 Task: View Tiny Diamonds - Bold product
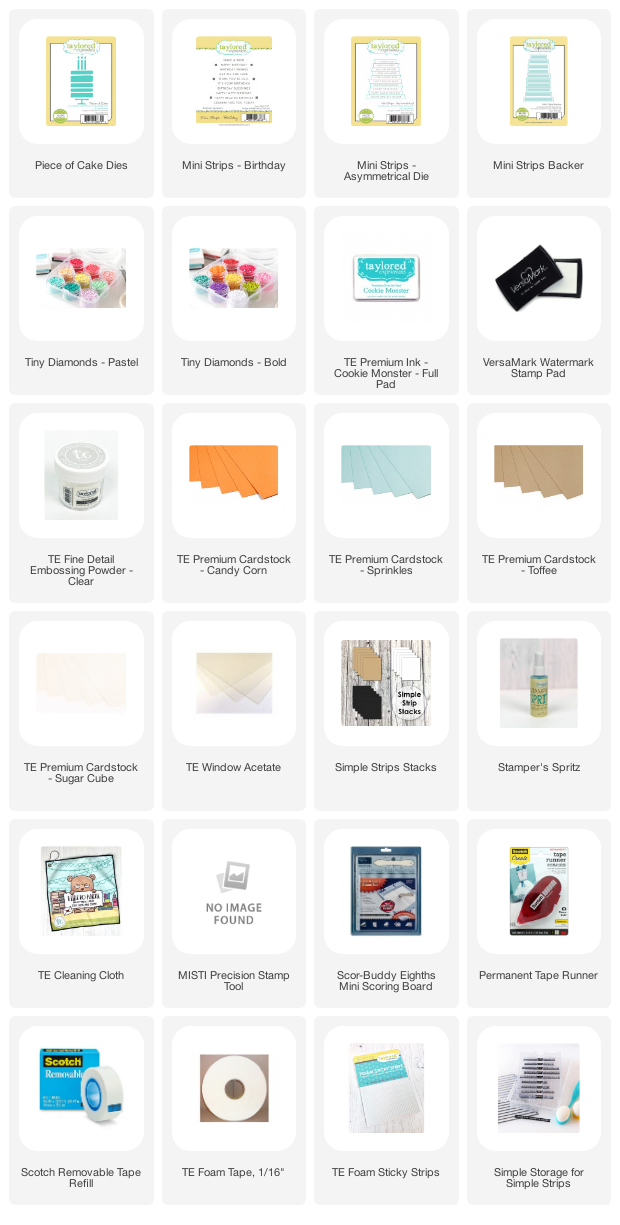[234, 300]
